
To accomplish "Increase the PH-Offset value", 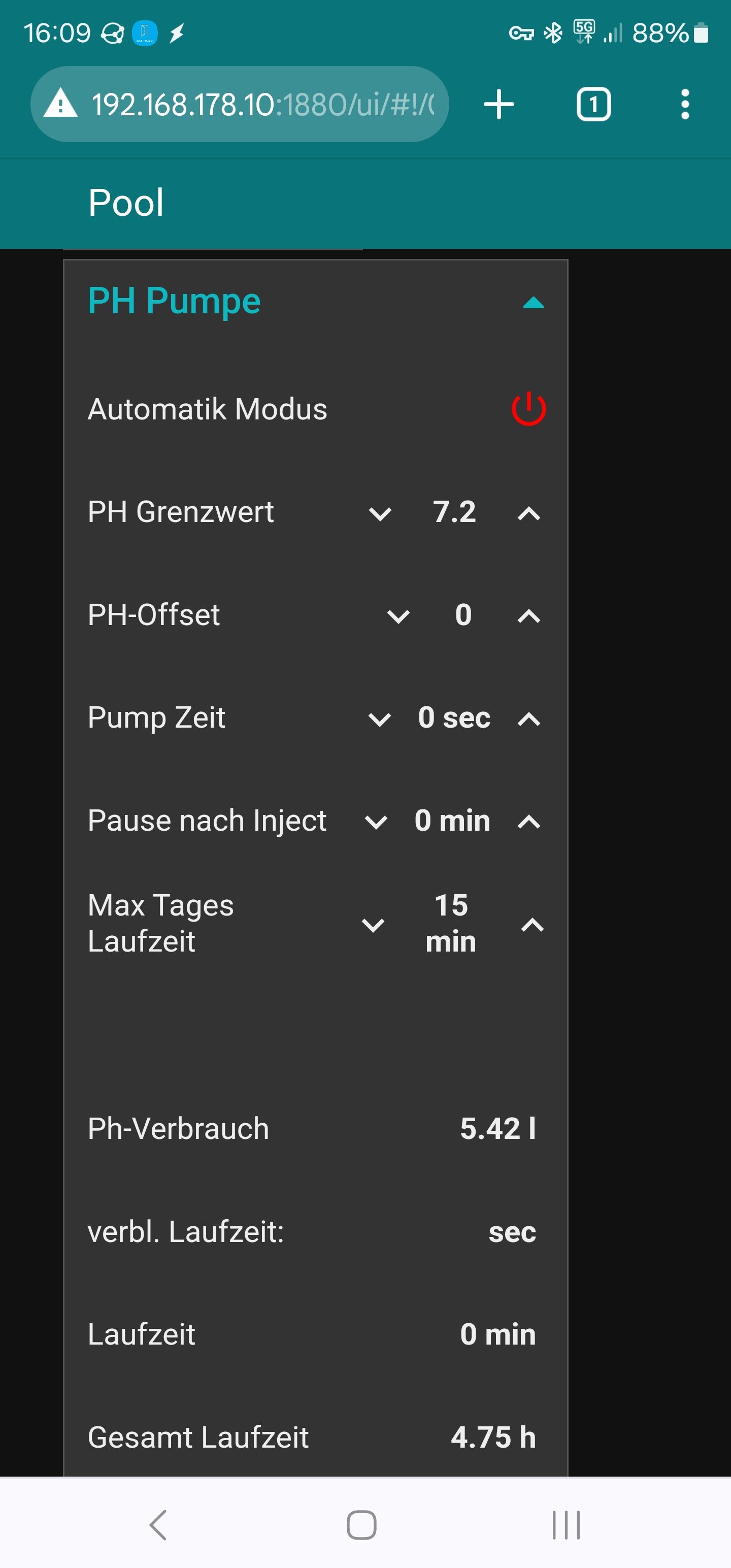I will [x=528, y=616].
